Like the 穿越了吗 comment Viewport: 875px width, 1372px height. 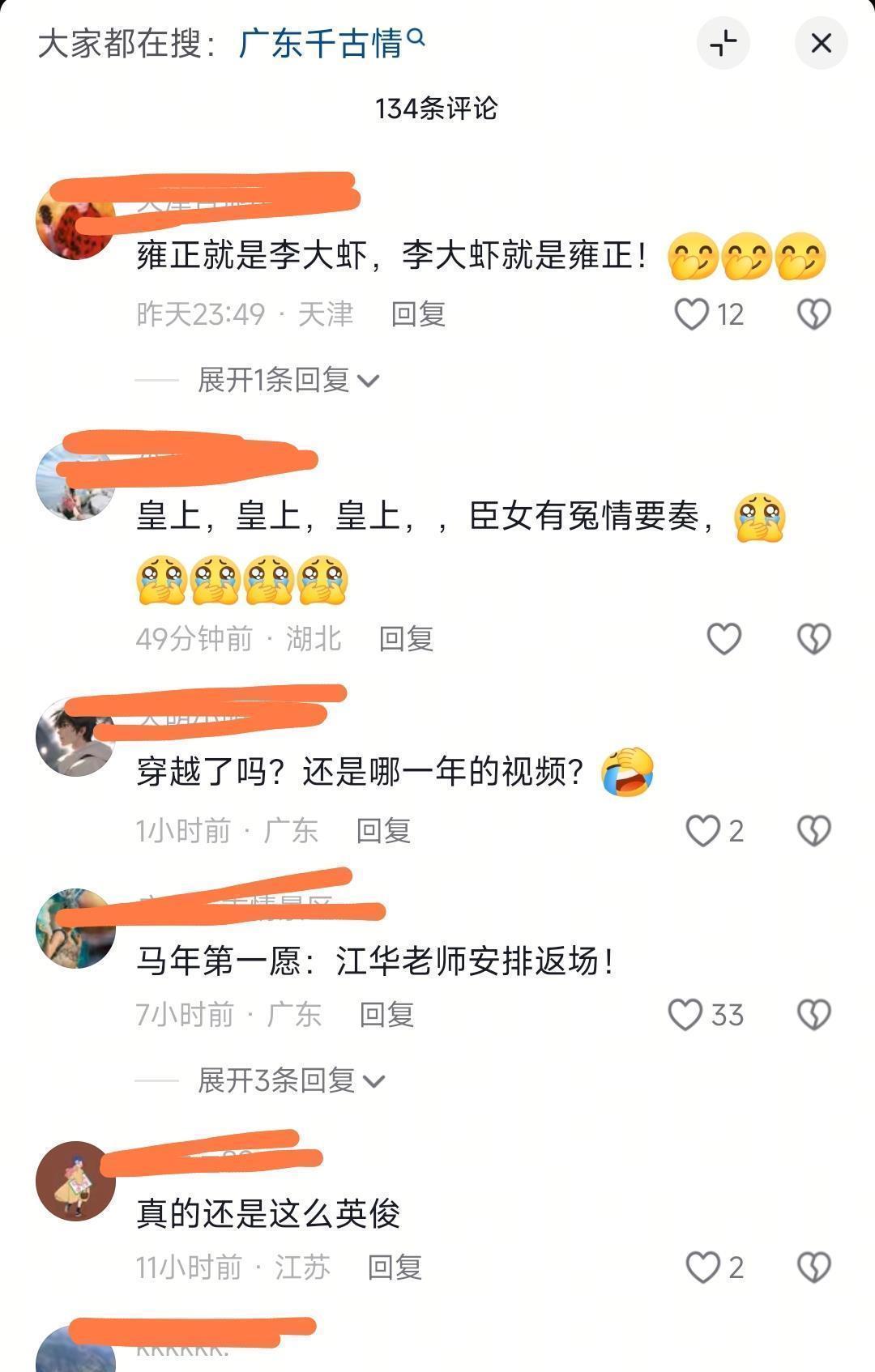tap(702, 831)
